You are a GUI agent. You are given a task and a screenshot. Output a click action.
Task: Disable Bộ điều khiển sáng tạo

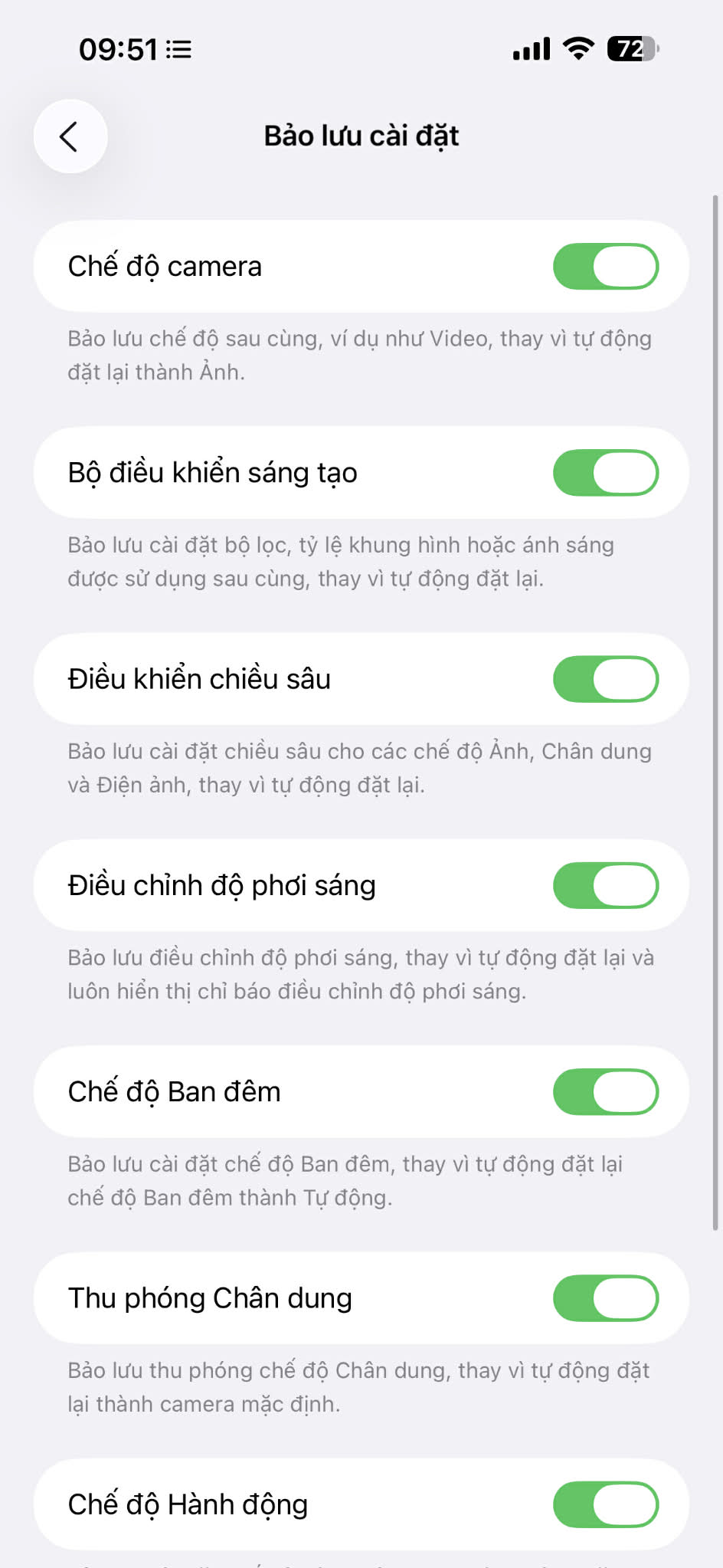coord(605,473)
